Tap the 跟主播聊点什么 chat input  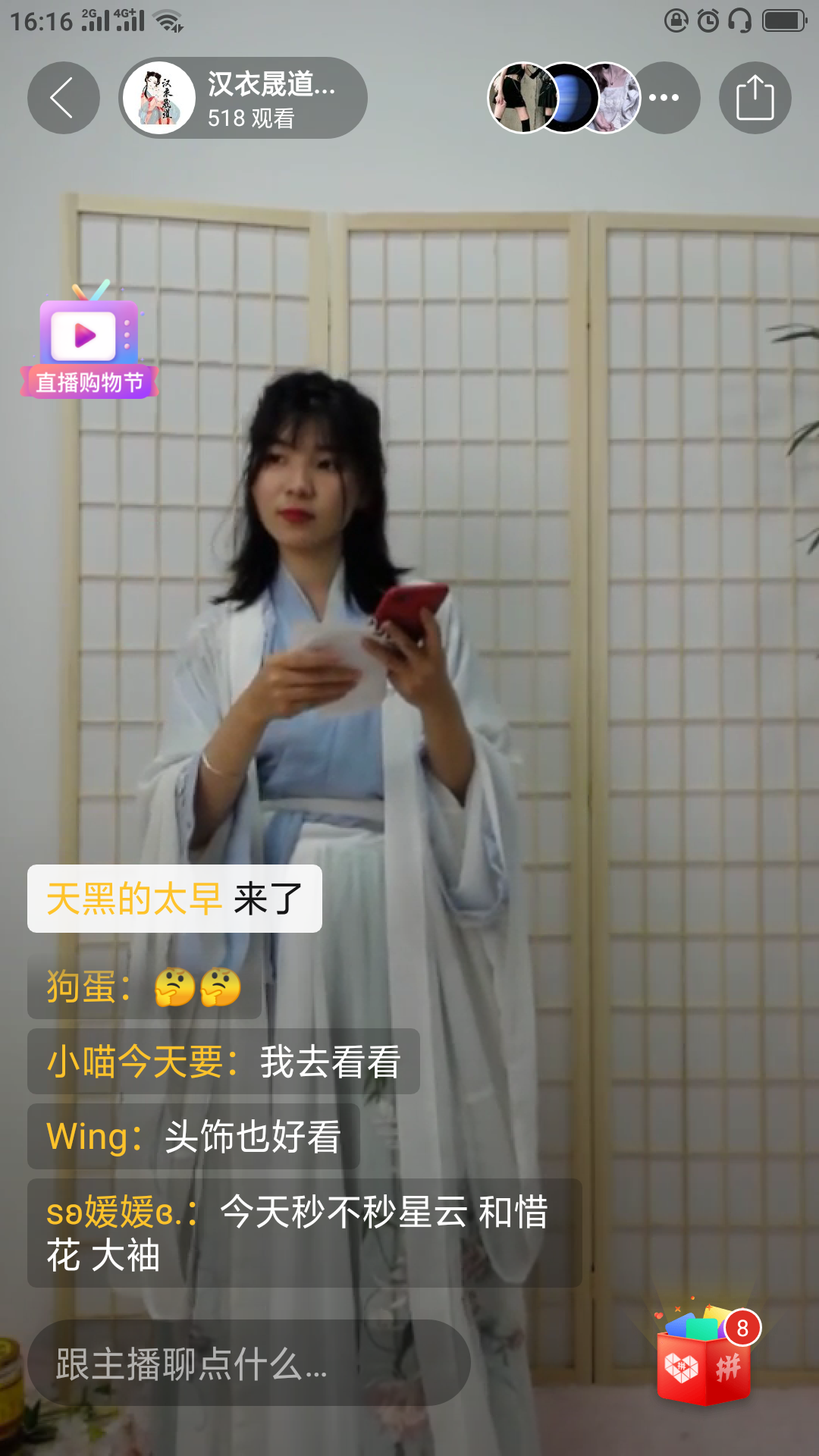pyautogui.click(x=249, y=1363)
